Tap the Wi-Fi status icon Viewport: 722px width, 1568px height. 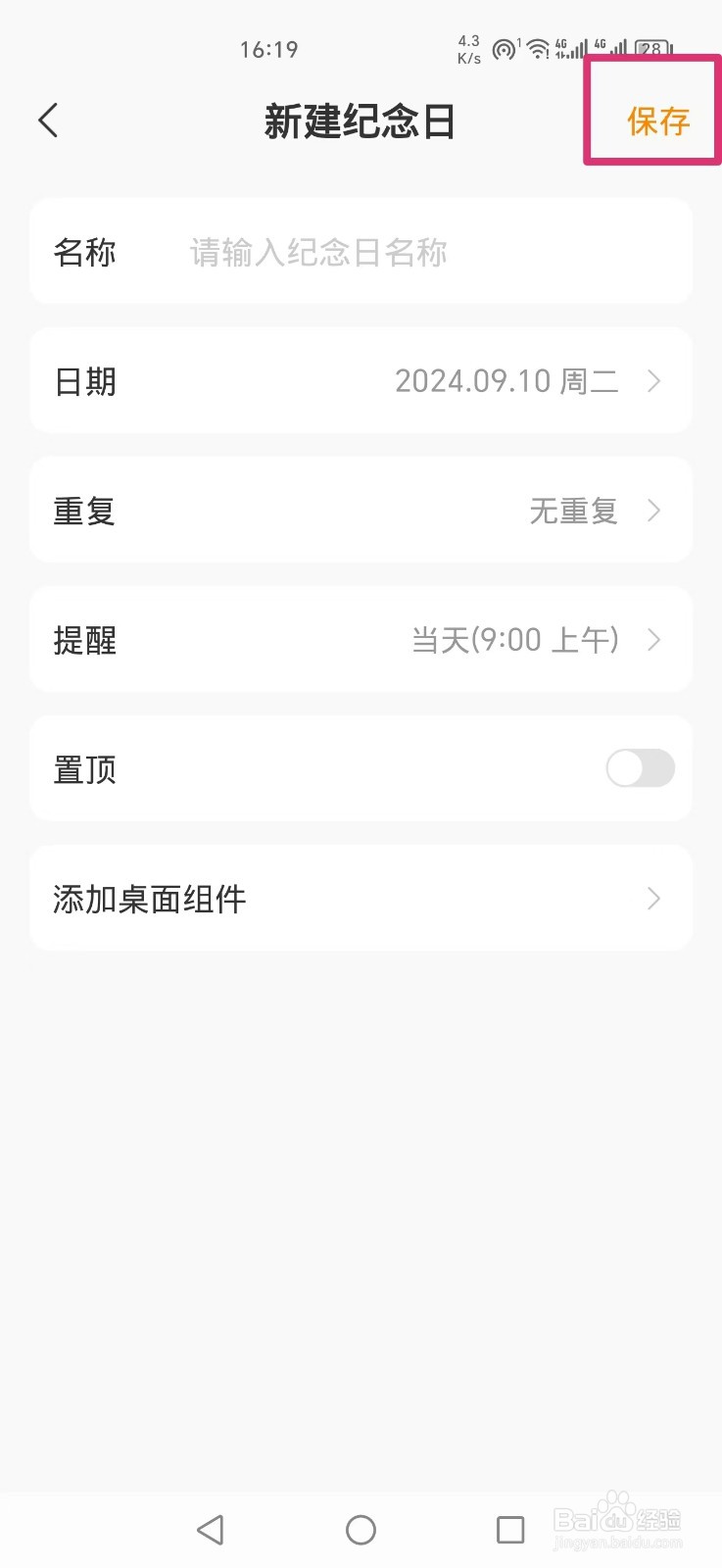click(539, 48)
